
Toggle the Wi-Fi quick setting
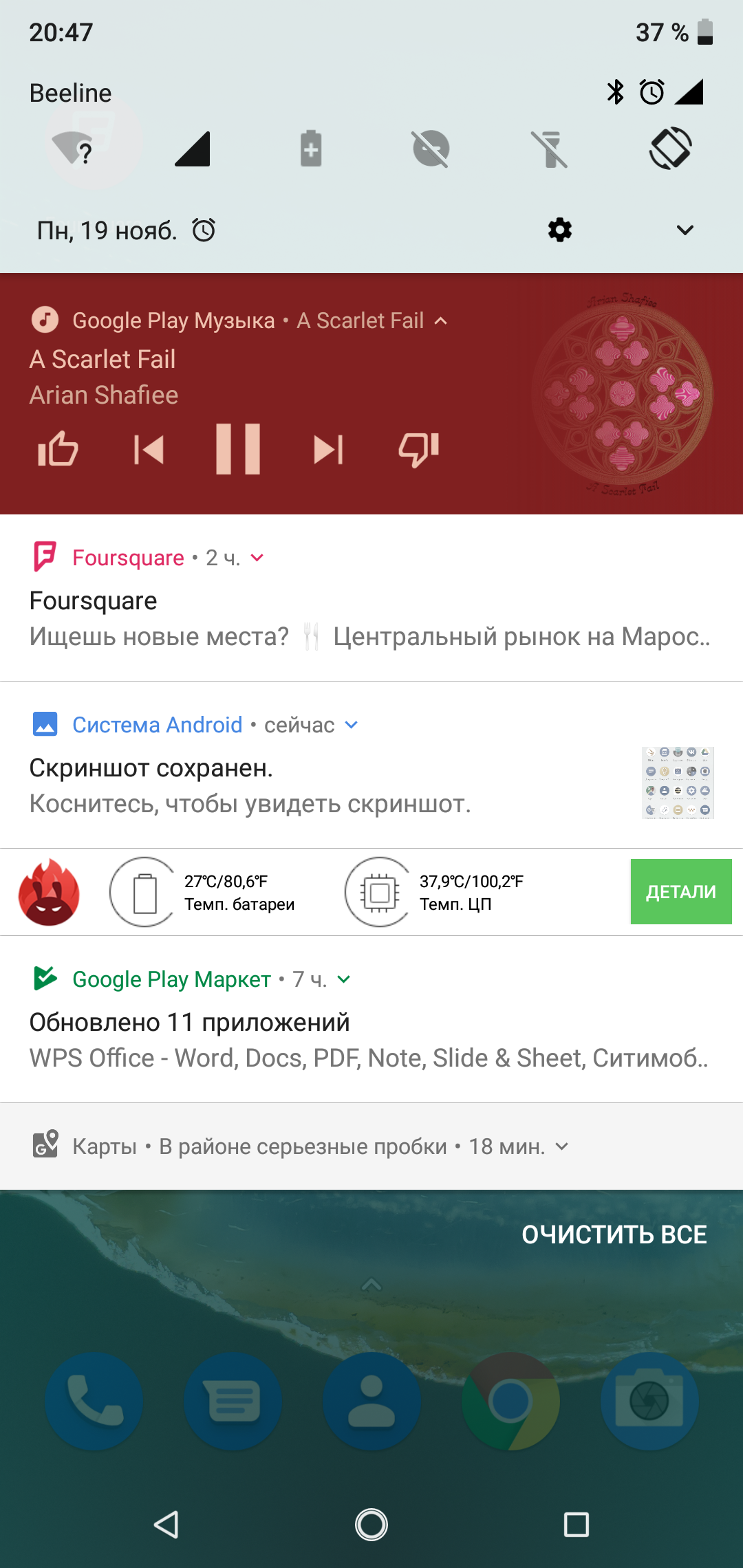[73, 149]
